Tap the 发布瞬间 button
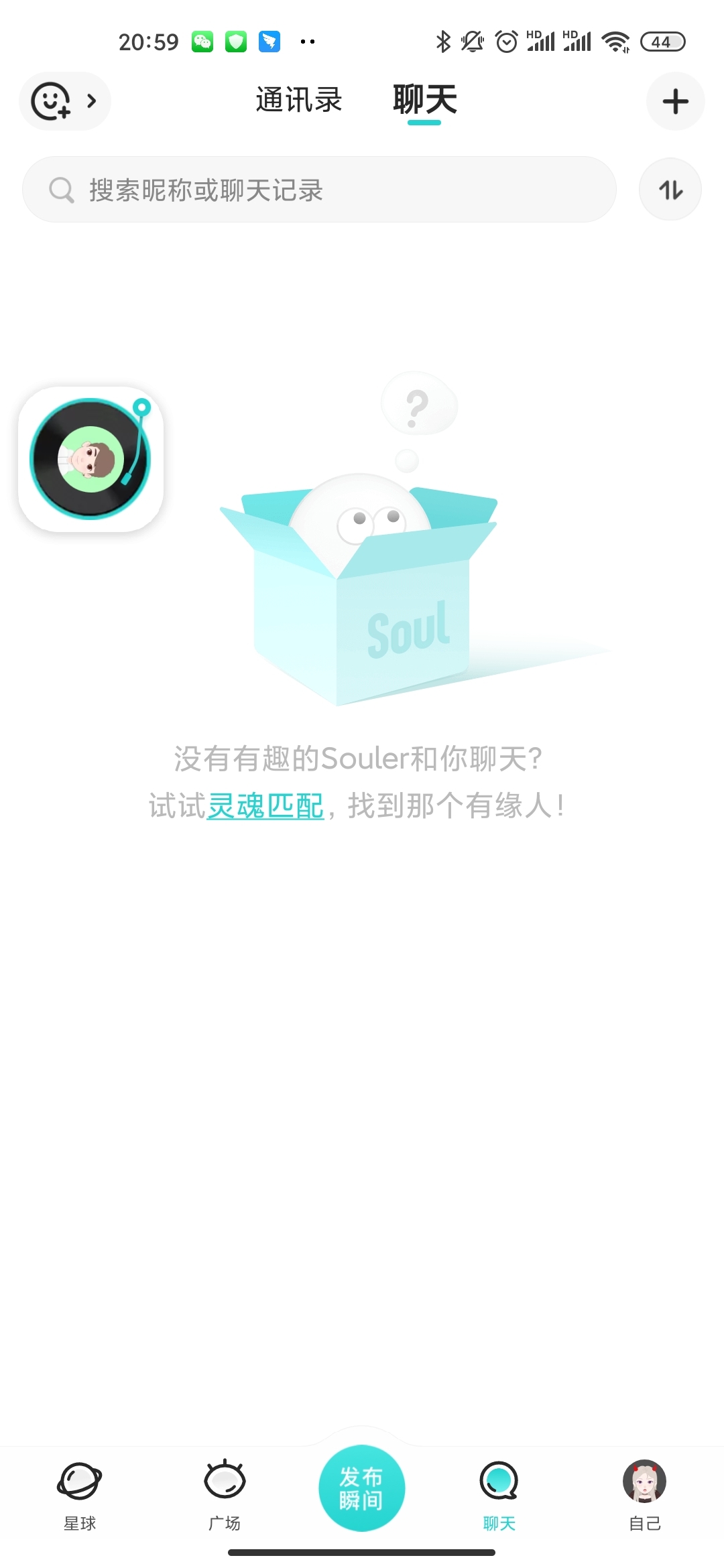 361,1488
